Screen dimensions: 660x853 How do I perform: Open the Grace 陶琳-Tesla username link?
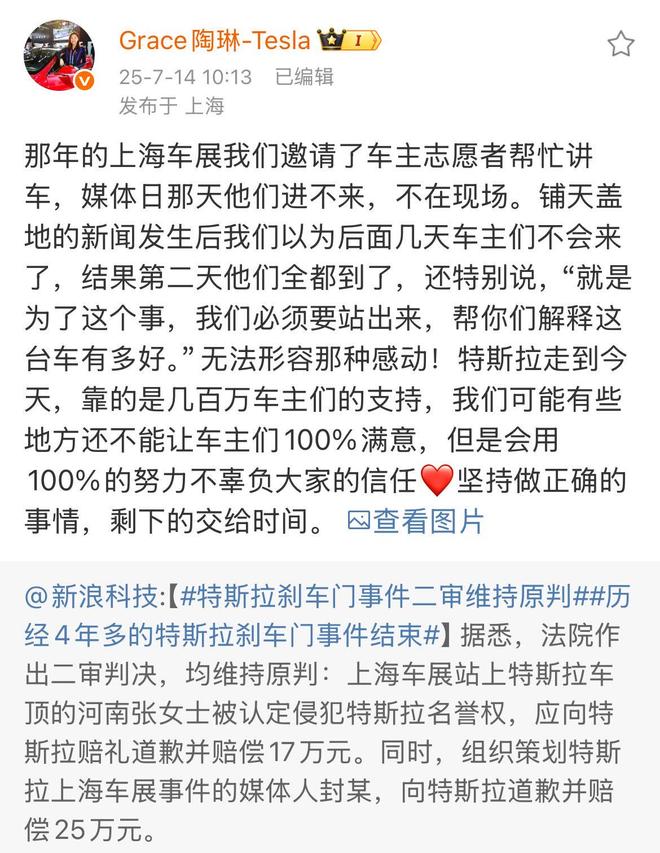point(214,41)
